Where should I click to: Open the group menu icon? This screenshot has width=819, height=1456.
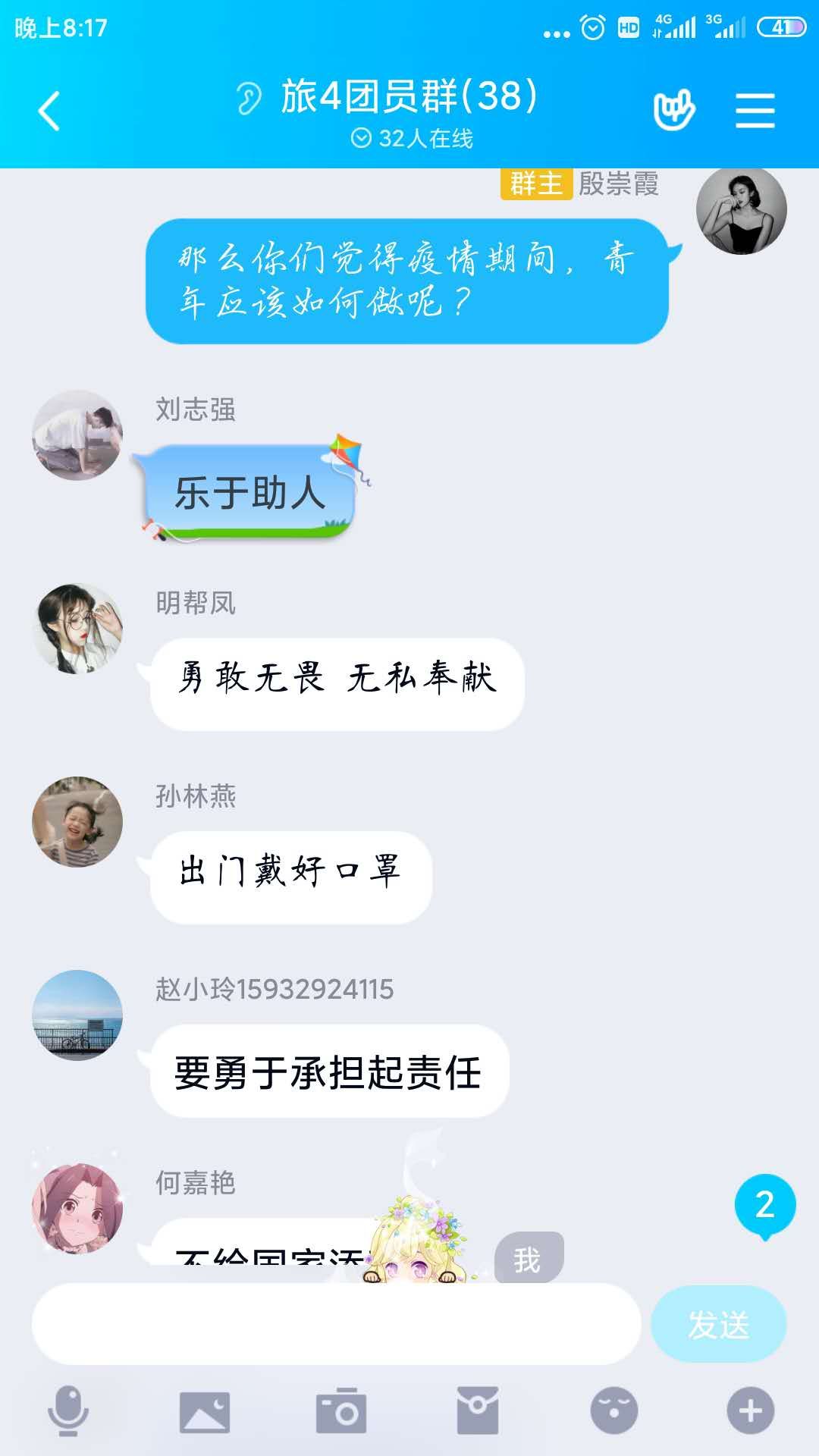click(755, 111)
